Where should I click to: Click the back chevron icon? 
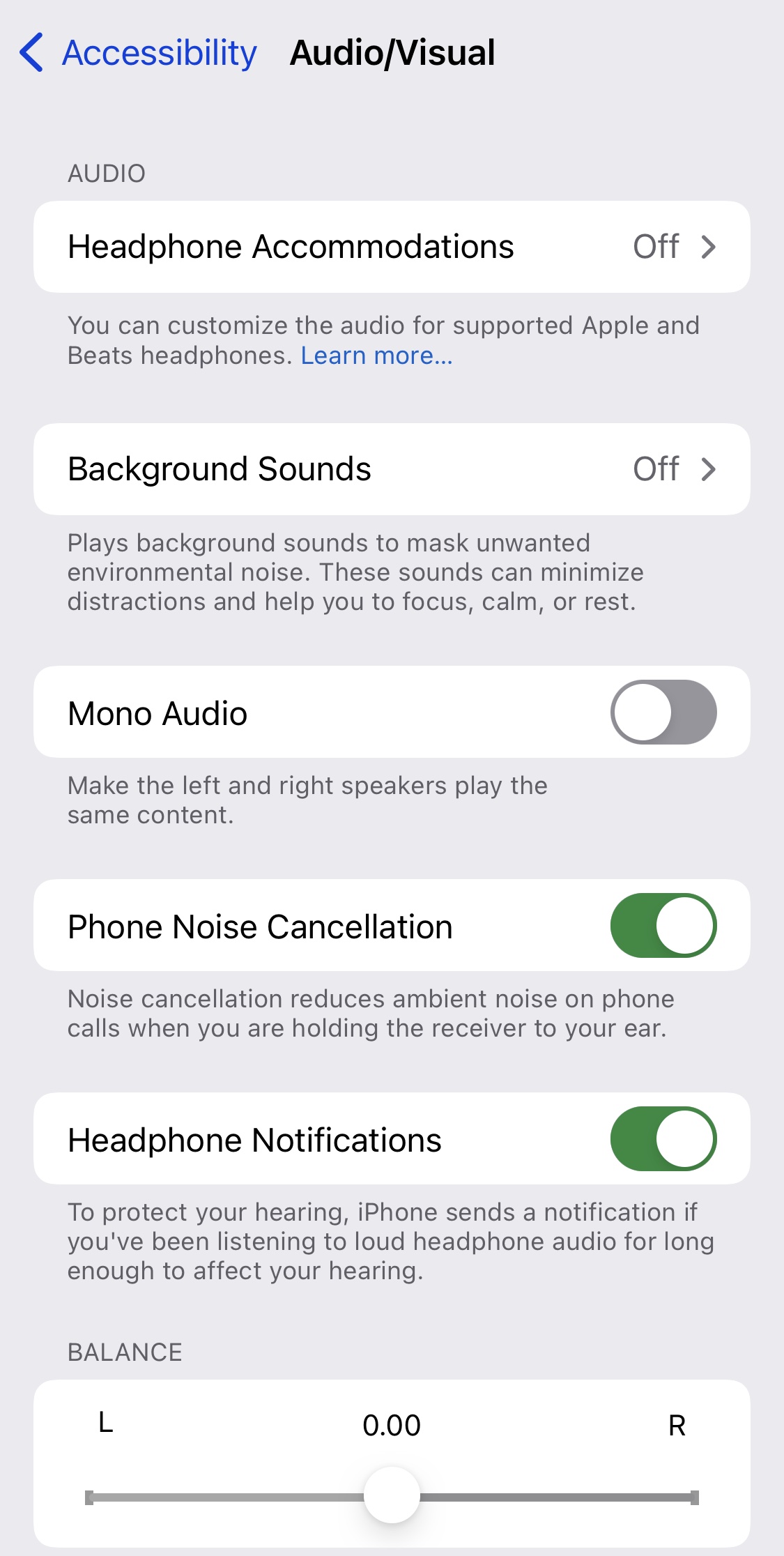[x=33, y=52]
